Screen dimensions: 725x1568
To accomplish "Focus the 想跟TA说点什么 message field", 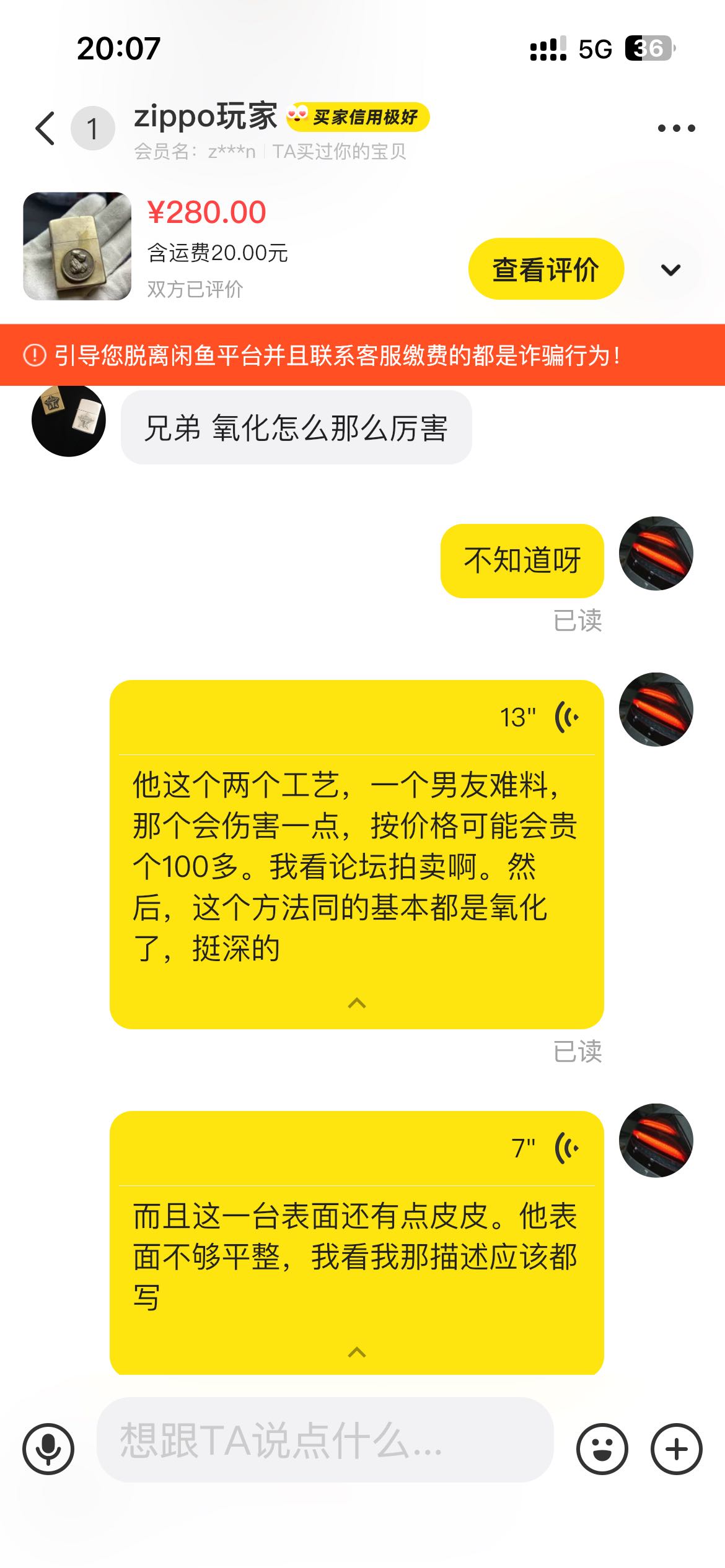I will [x=325, y=1440].
